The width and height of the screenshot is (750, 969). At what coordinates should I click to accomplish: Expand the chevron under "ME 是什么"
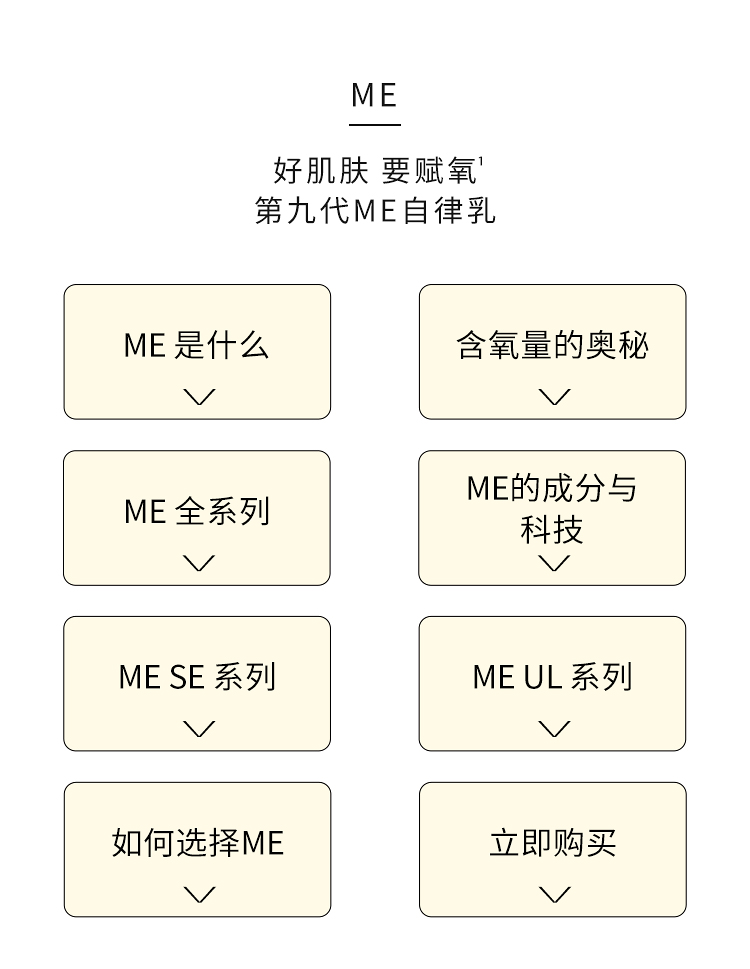[x=196, y=395]
